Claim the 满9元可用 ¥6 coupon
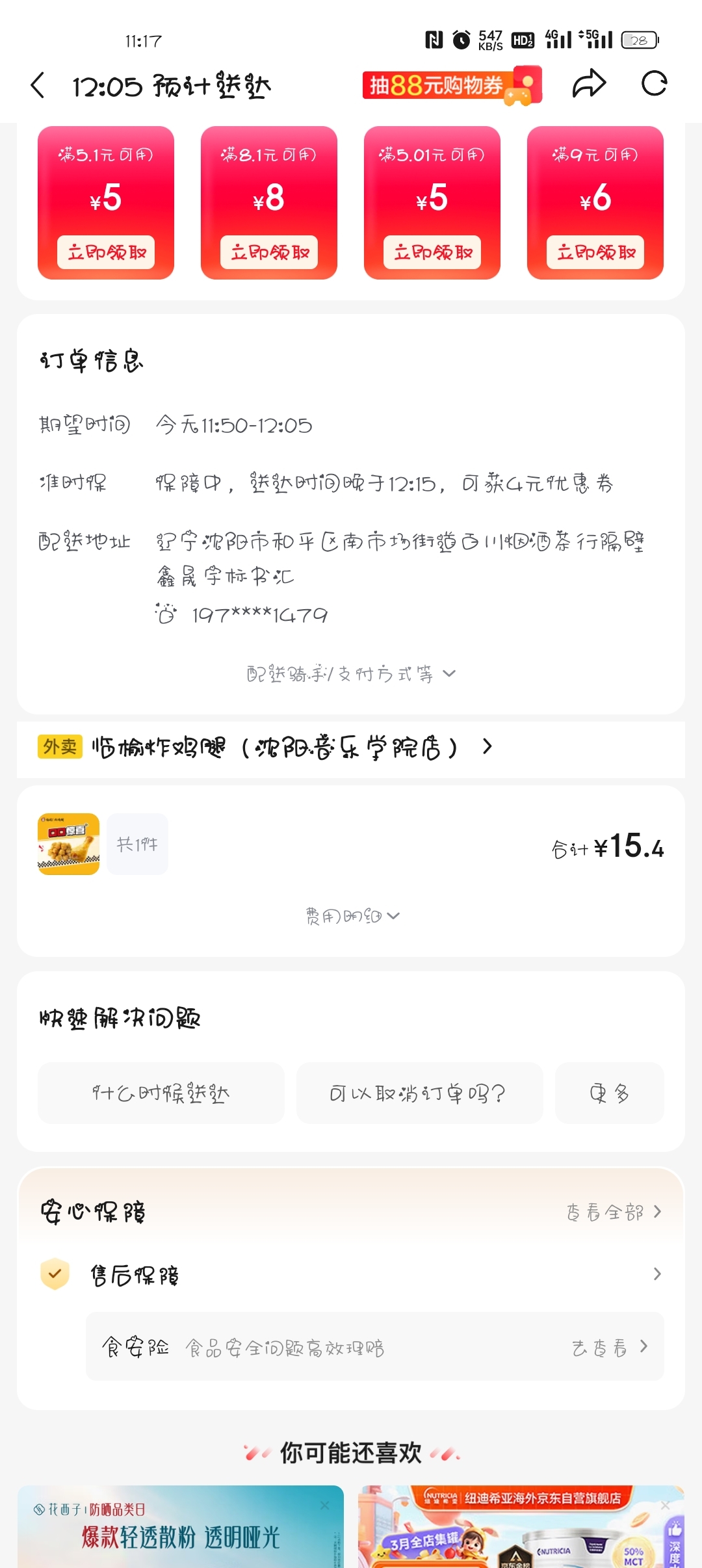Screen dimensions: 702x1568 [x=595, y=252]
